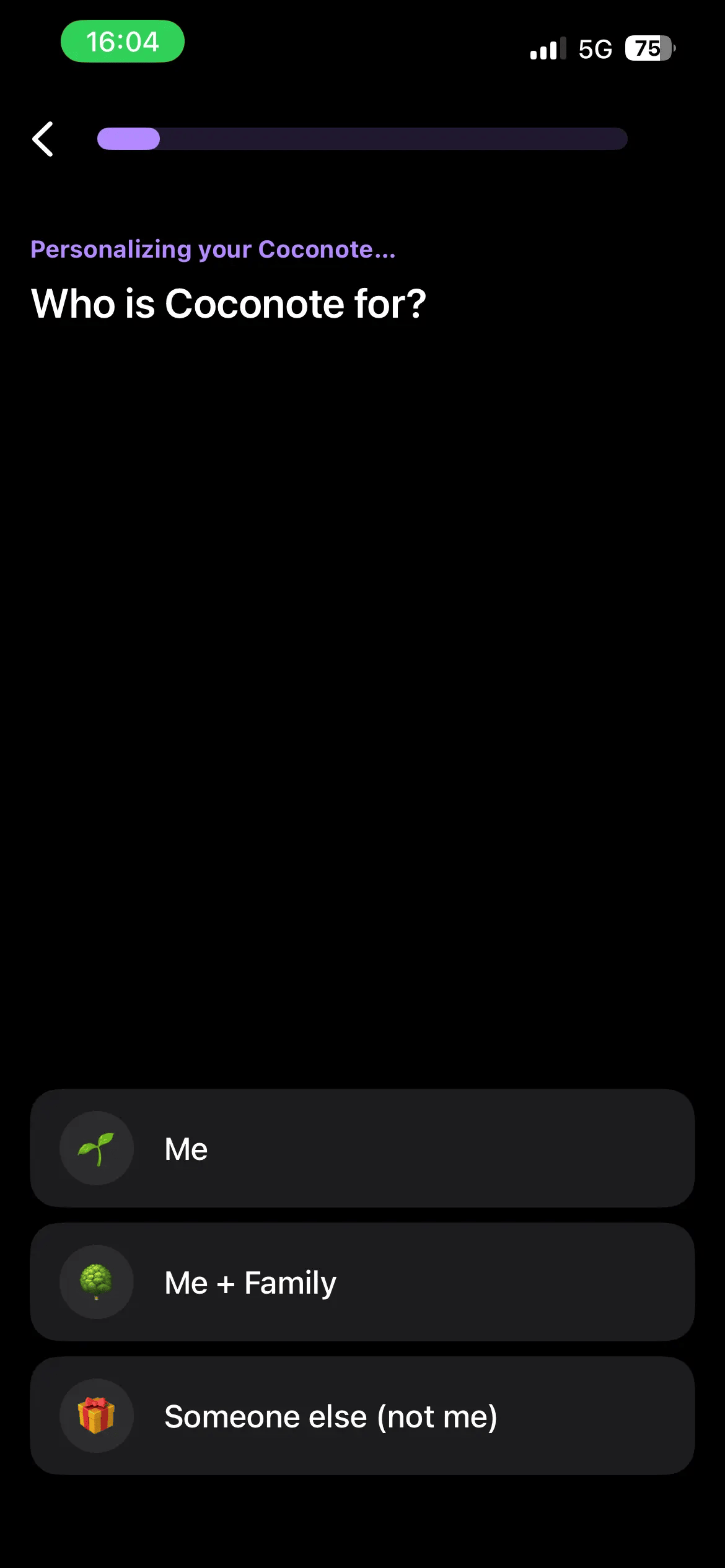Choose Me + Family
Viewport: 725px width, 1568px height.
click(362, 1282)
